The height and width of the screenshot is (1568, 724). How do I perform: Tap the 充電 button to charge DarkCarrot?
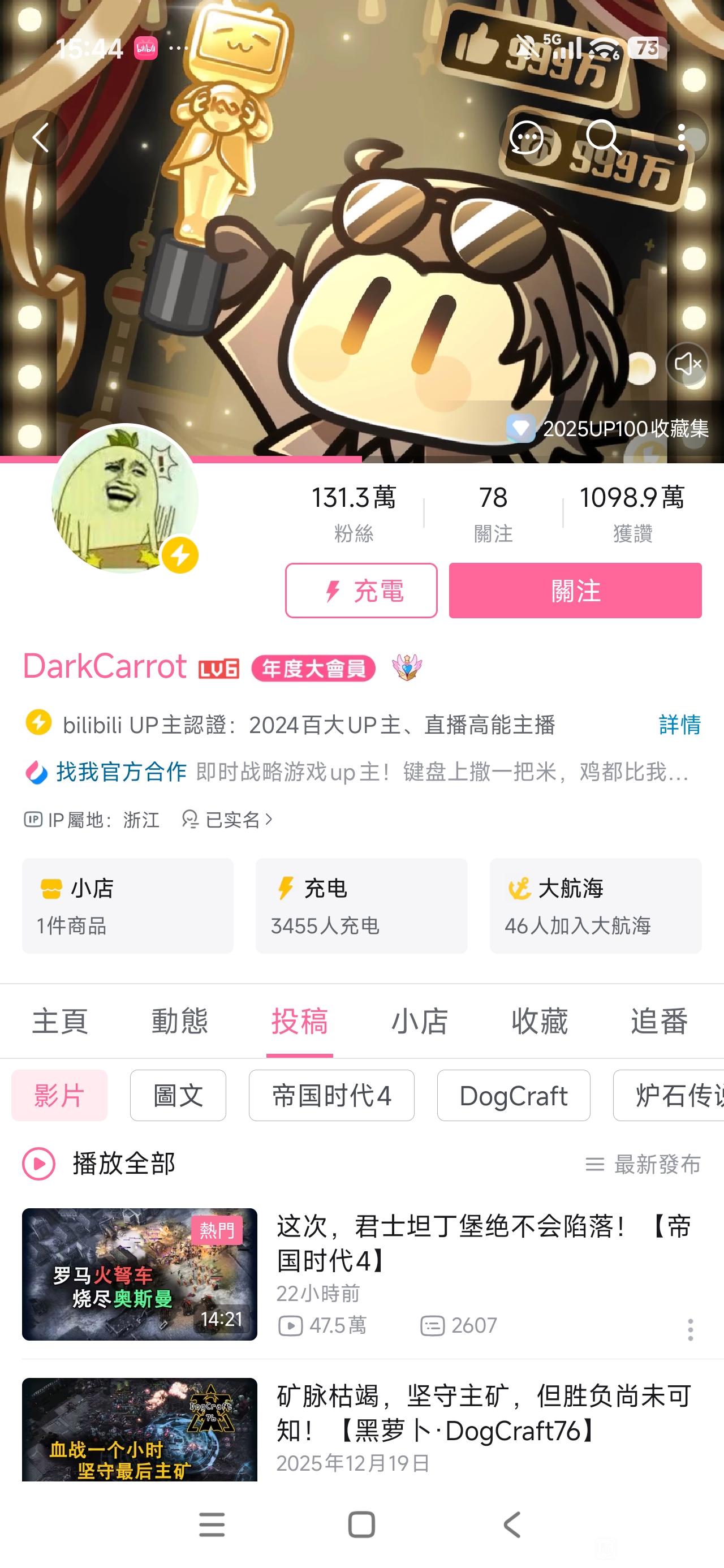tap(361, 591)
